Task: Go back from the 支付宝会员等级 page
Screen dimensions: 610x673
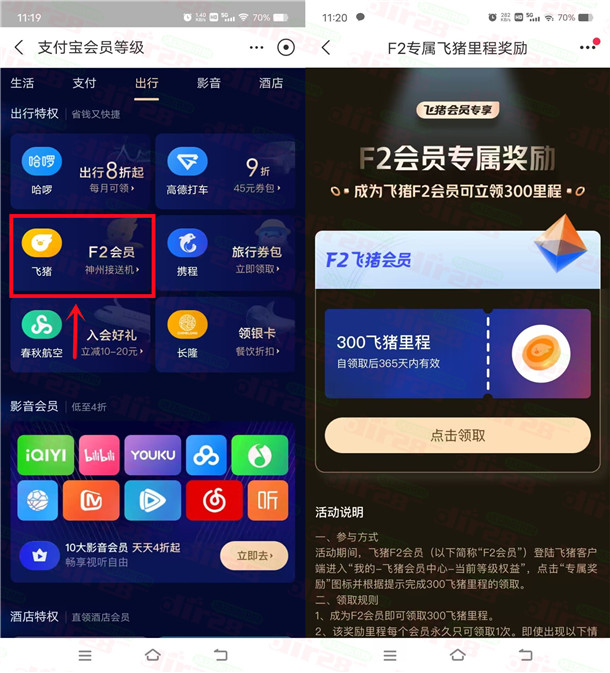Action: 20,47
